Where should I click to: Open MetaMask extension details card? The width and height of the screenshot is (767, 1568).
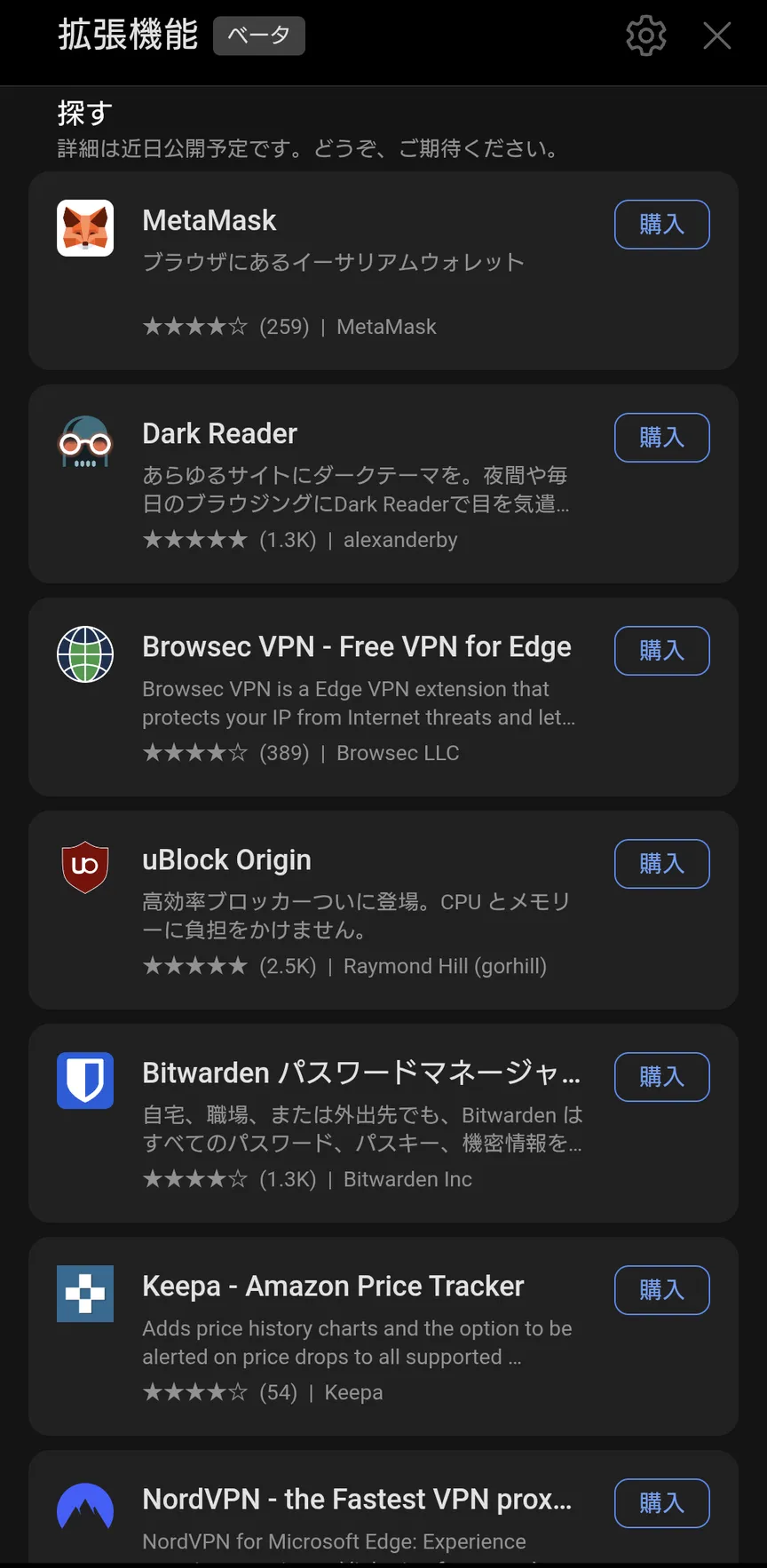pyautogui.click(x=383, y=271)
